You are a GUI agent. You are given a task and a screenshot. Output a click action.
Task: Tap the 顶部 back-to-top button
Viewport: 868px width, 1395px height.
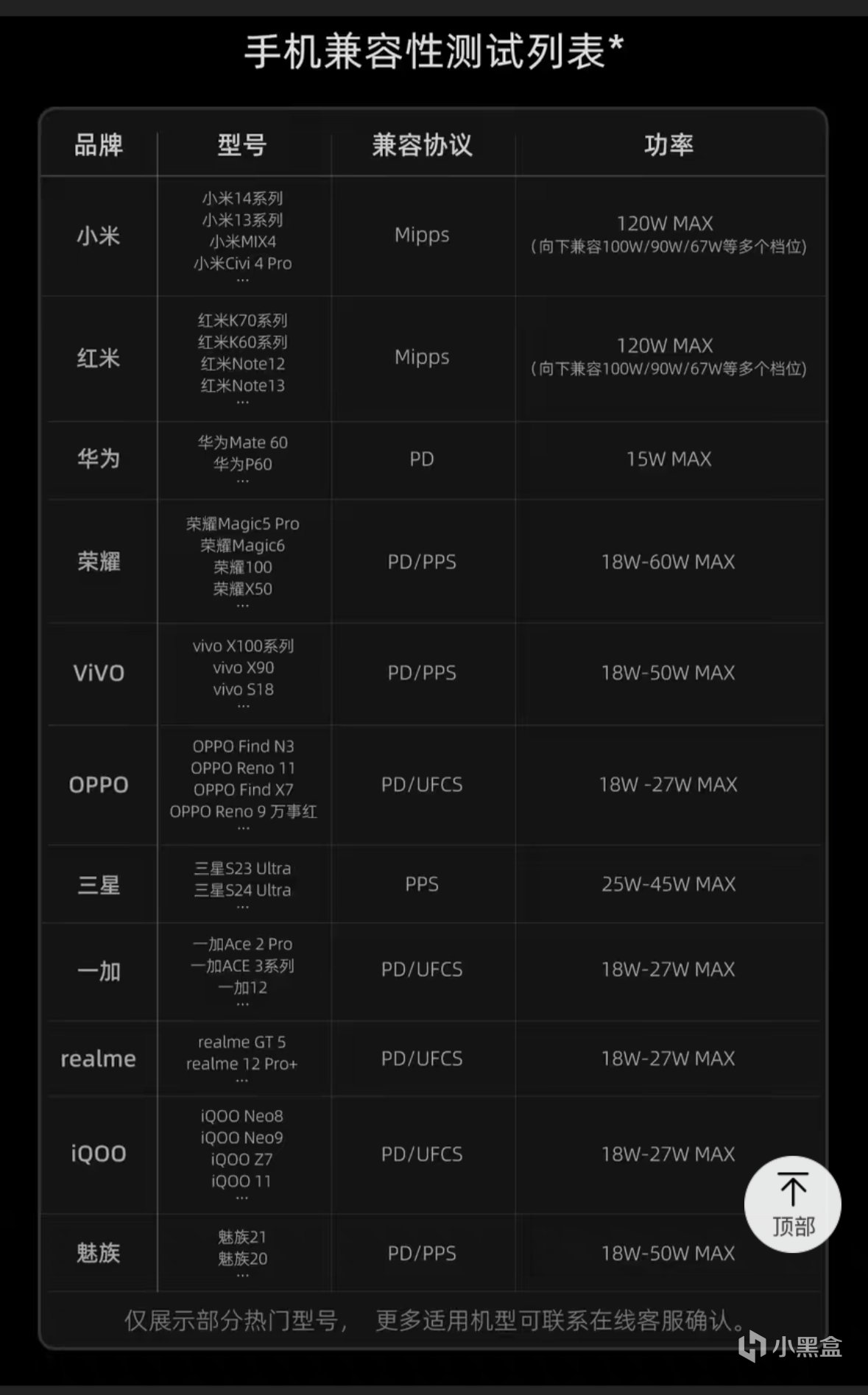(x=792, y=1204)
